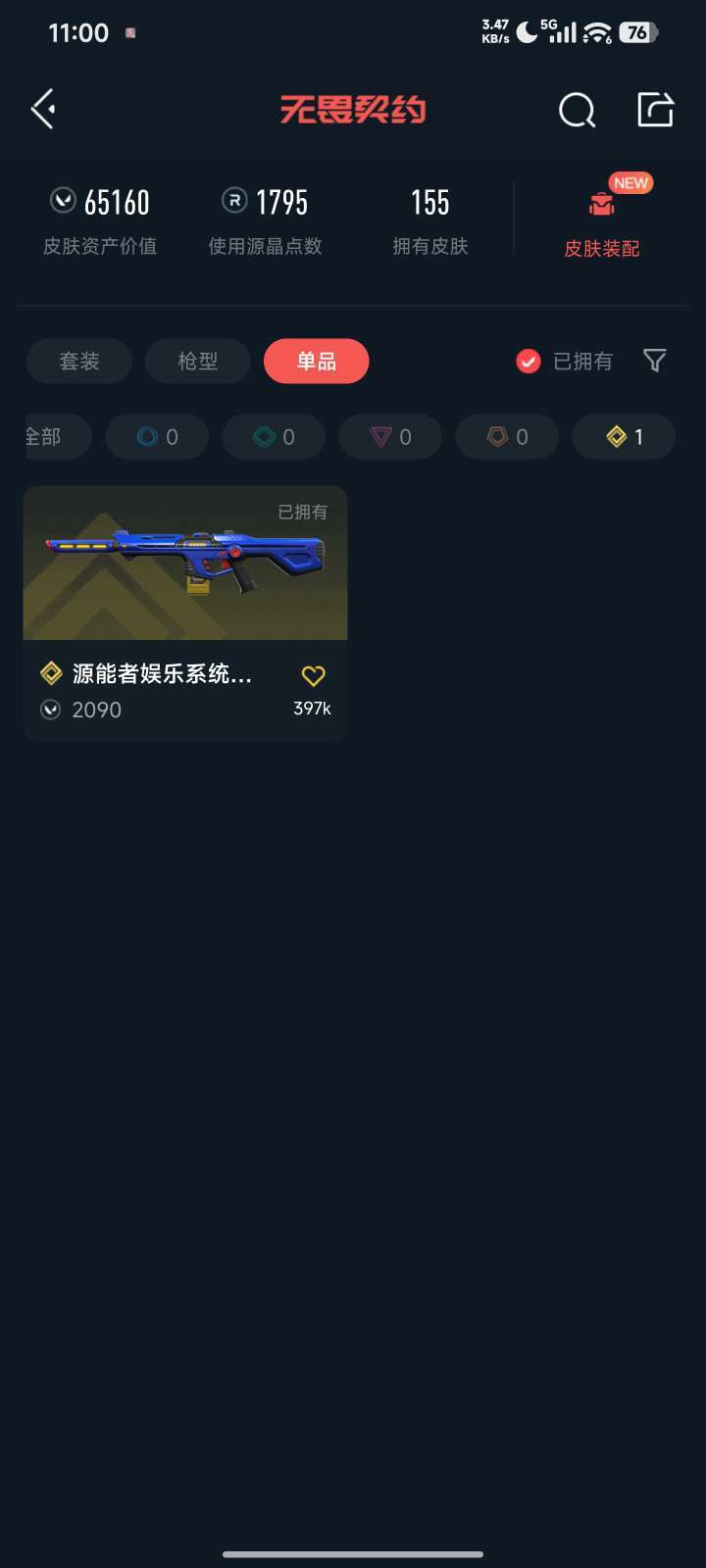The width and height of the screenshot is (706, 1568).
Task: Open the search function
Action: pos(577,110)
